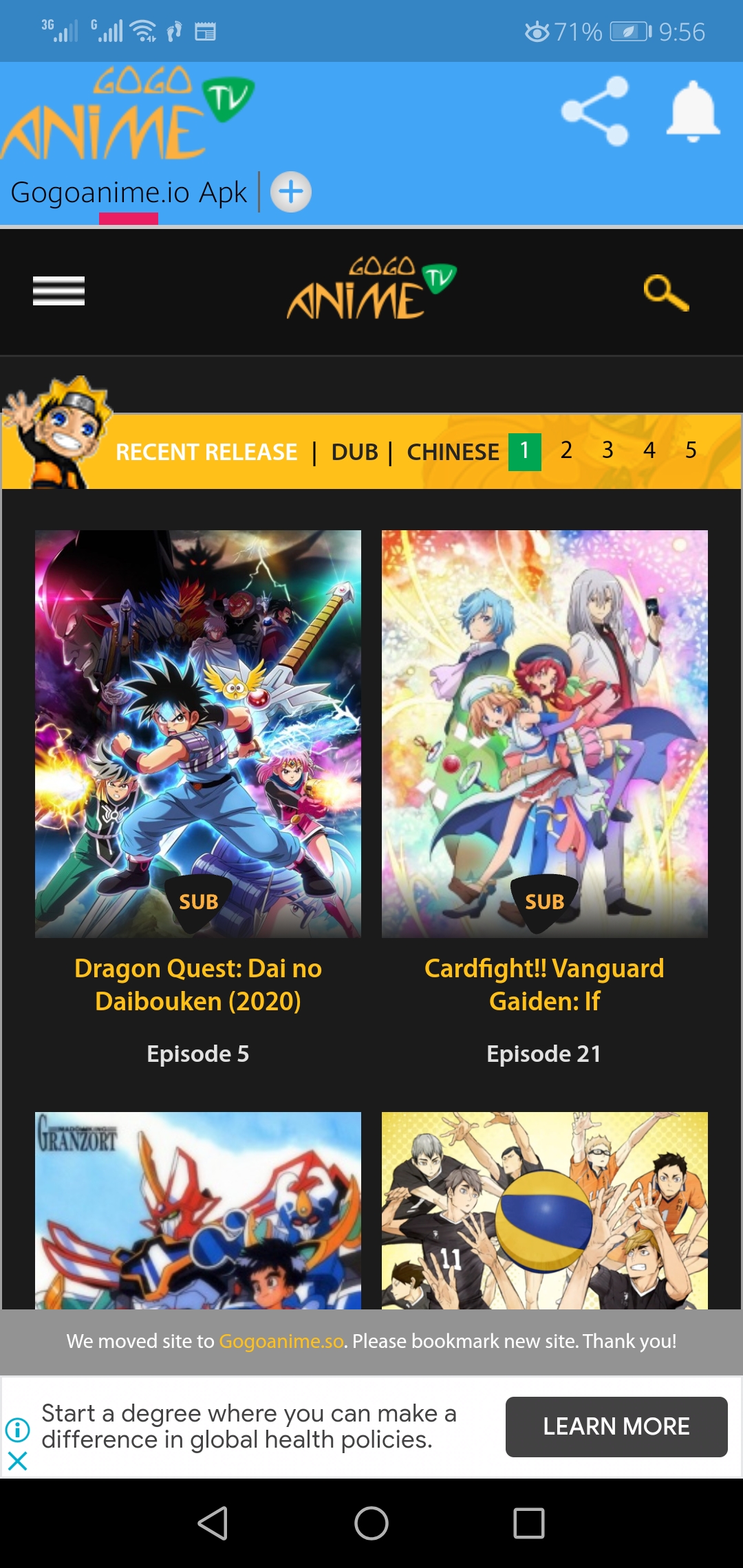
Task: Share the app via share icon
Action: pyautogui.click(x=595, y=111)
